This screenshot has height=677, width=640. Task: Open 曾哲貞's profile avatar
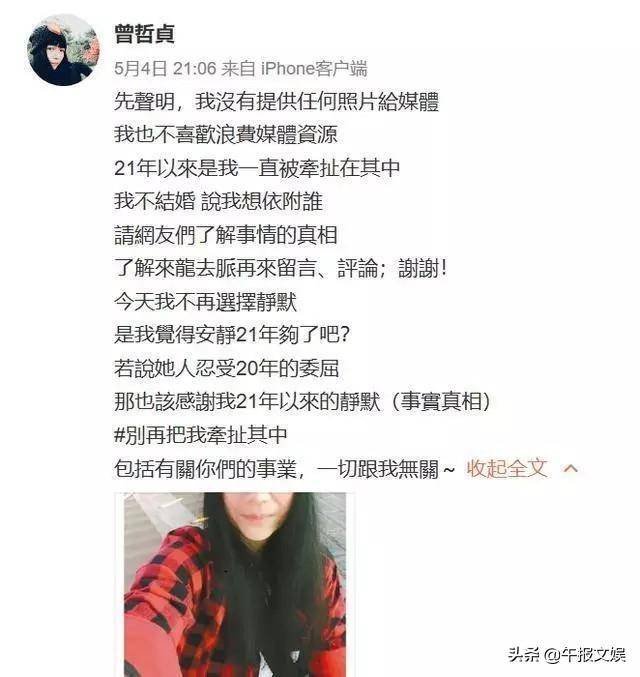(62, 51)
